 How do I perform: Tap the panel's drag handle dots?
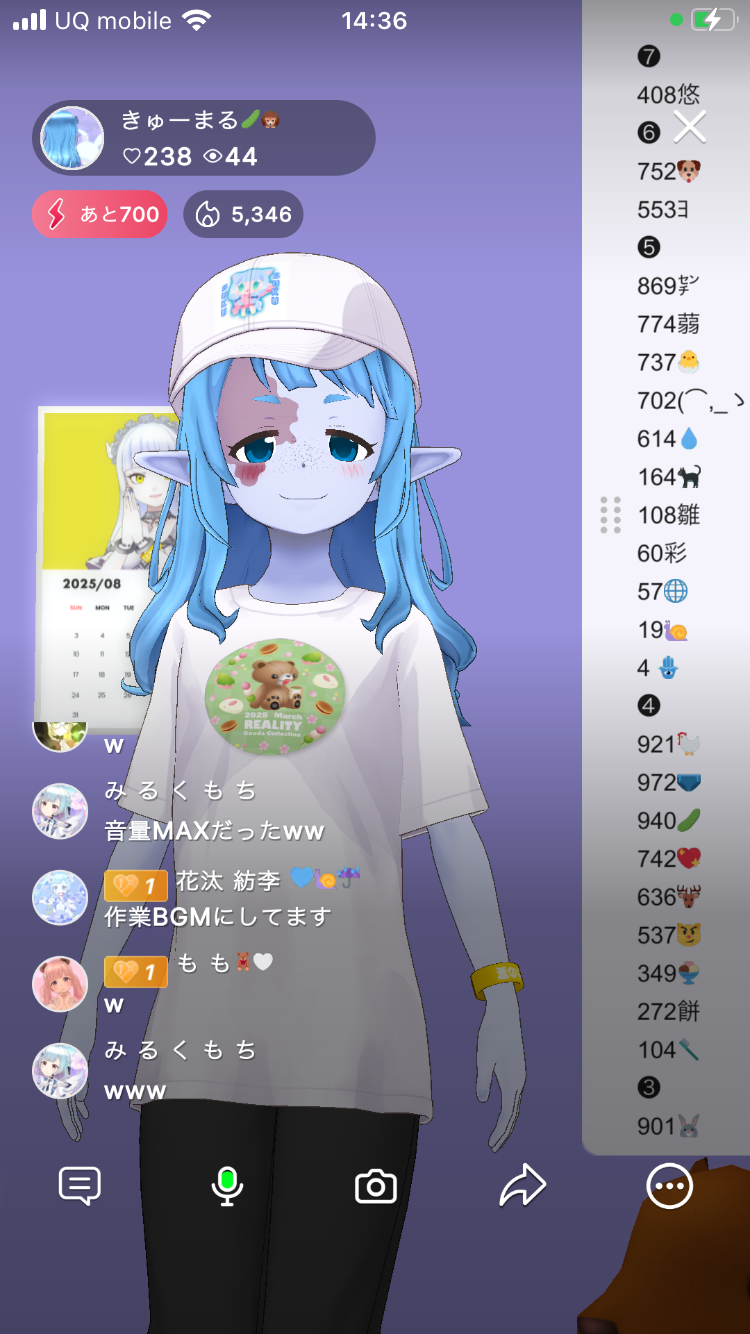click(x=610, y=515)
